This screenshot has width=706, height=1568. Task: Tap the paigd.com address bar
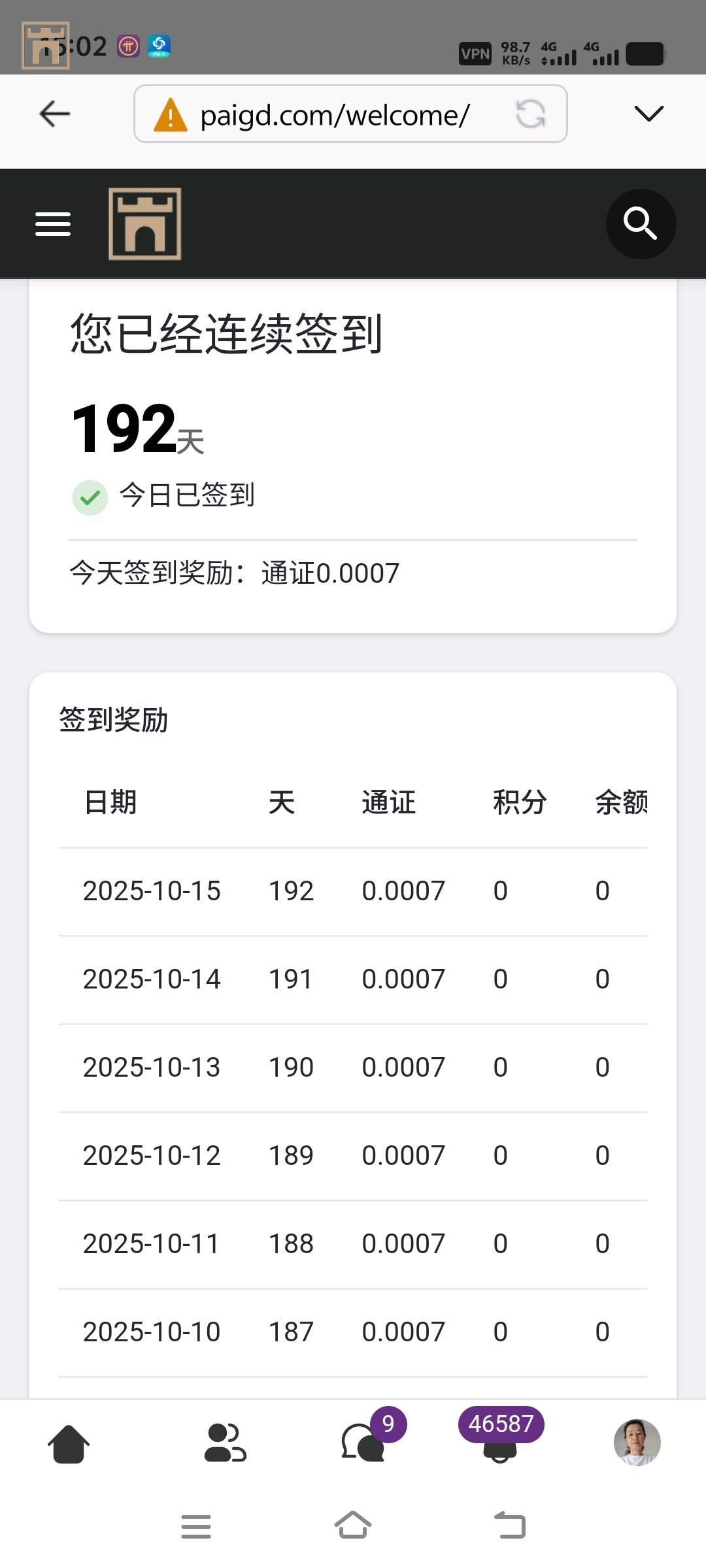333,115
